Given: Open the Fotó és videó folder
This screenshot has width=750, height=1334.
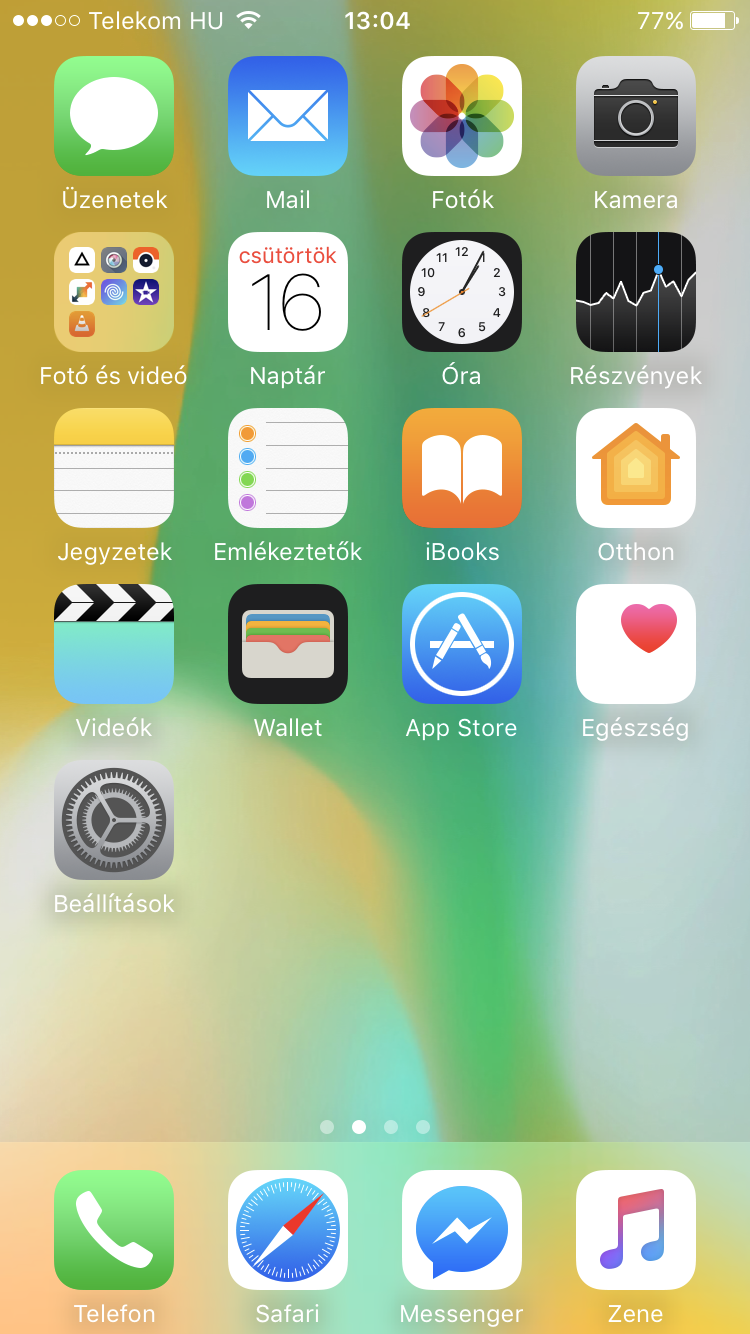Looking at the screenshot, I should pos(114,292).
